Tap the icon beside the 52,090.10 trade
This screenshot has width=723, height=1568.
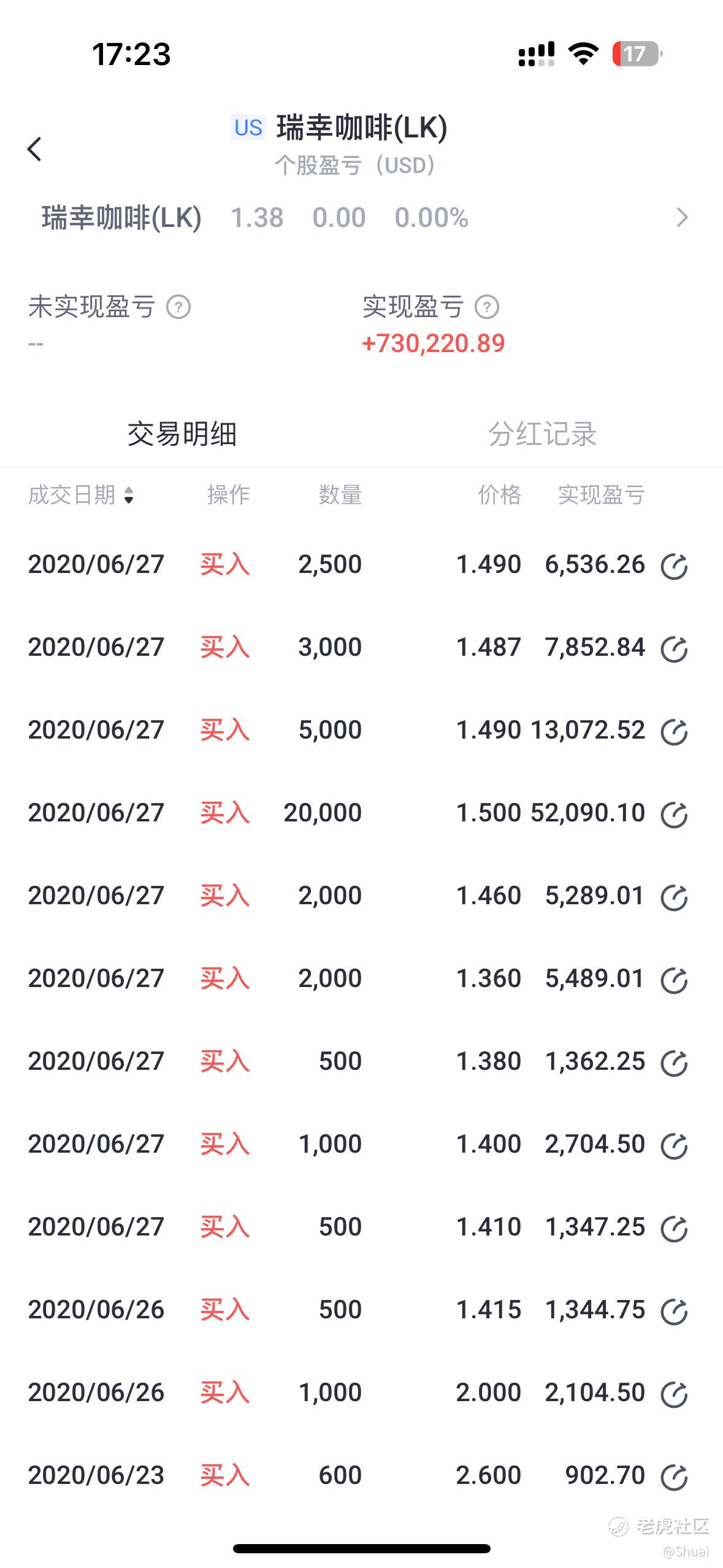(x=673, y=814)
